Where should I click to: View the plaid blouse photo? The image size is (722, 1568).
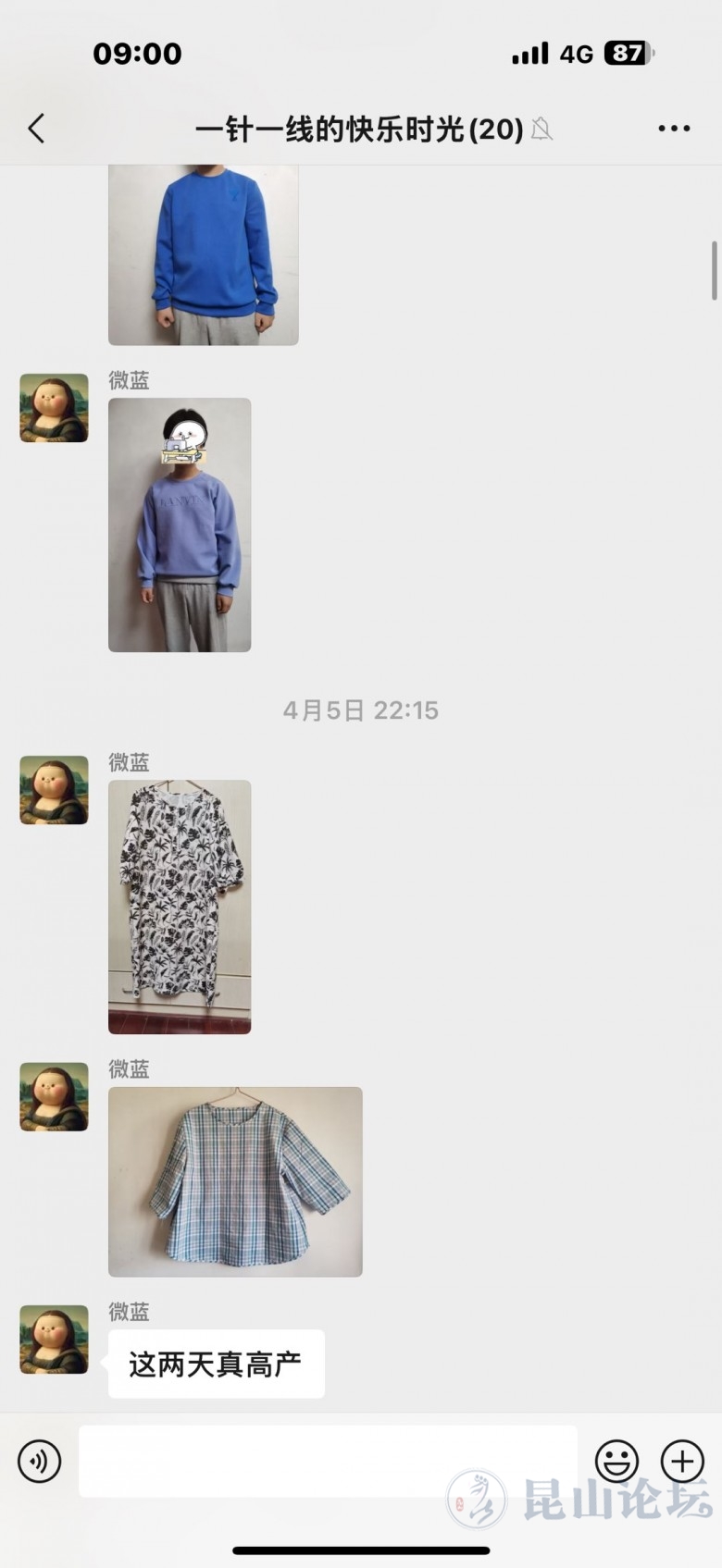pyautogui.click(x=235, y=1181)
